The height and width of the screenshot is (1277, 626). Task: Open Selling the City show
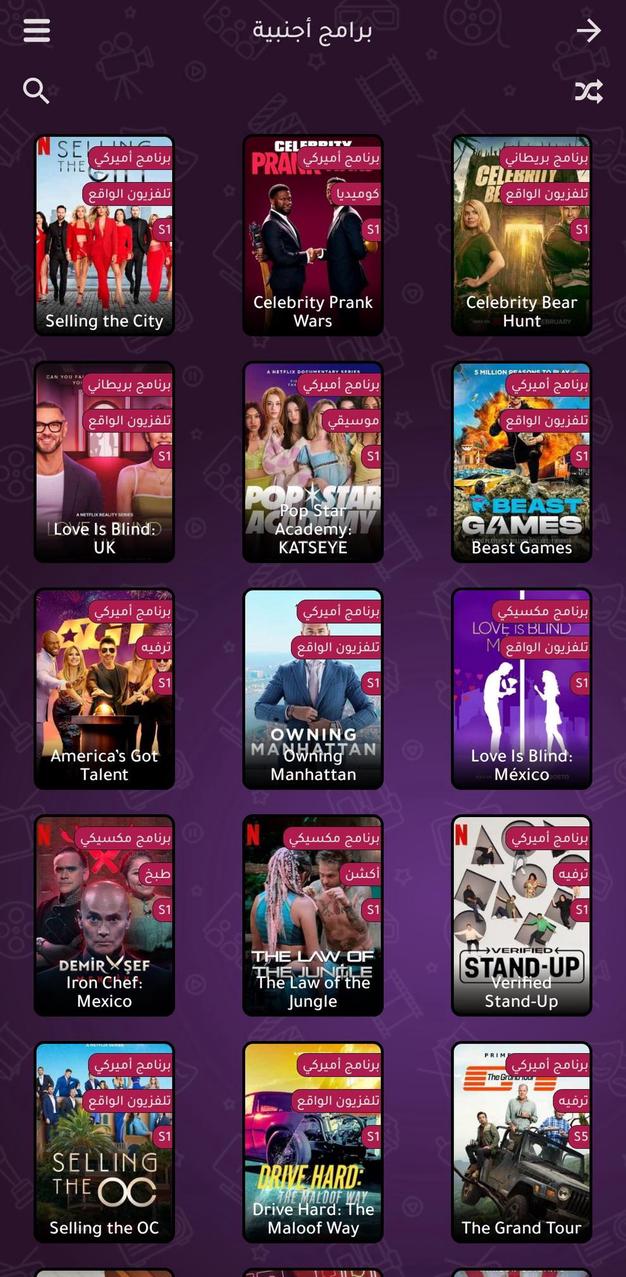104,236
